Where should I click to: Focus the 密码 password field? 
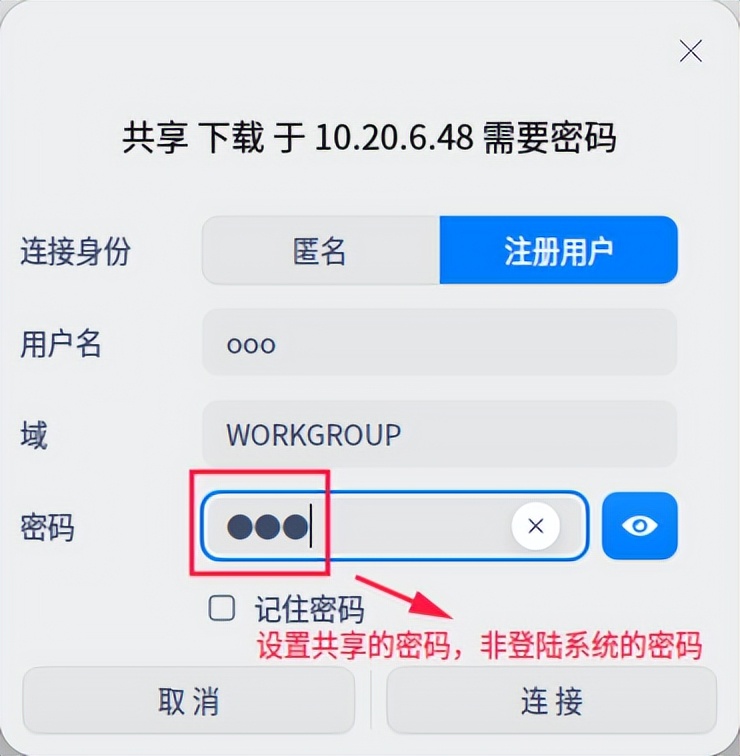(400, 526)
